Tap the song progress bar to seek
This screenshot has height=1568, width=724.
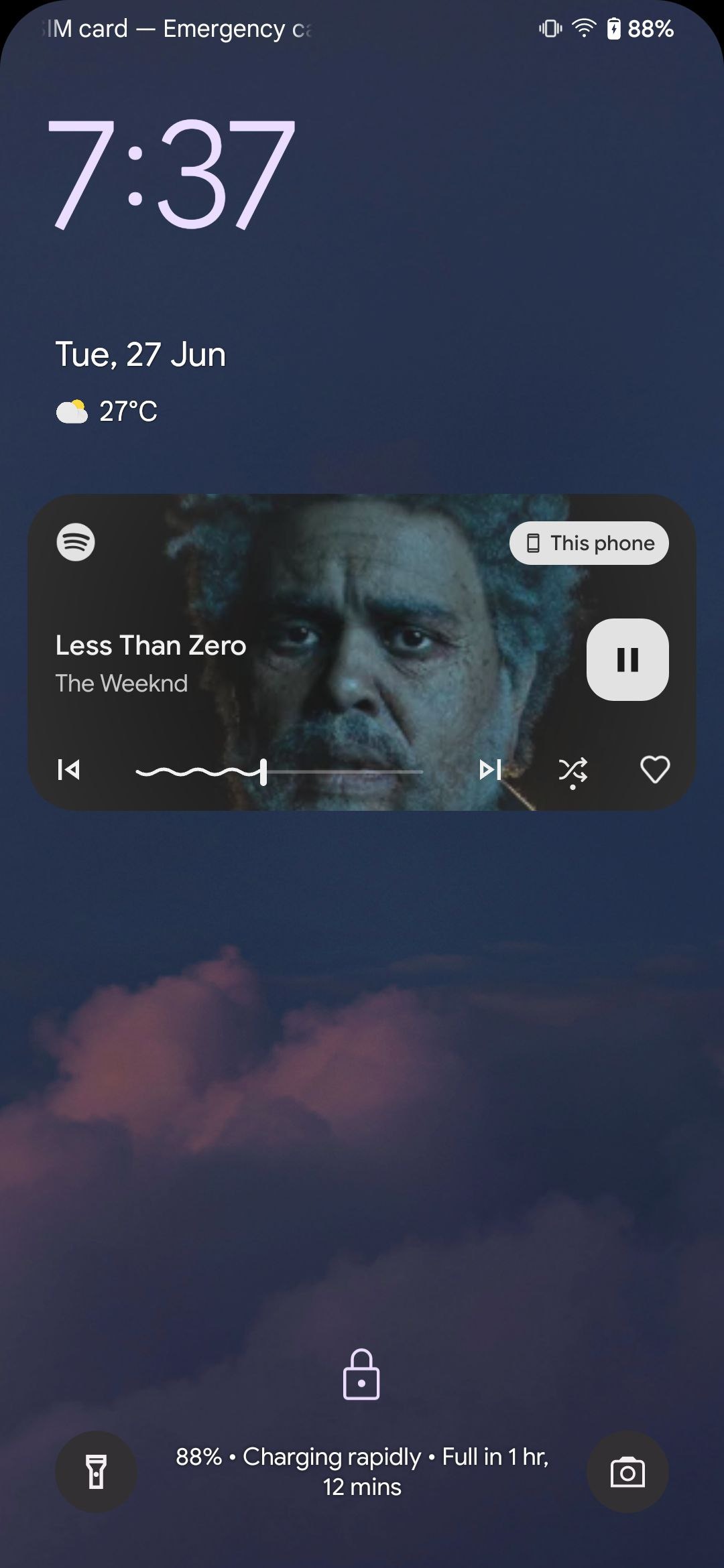(x=279, y=772)
